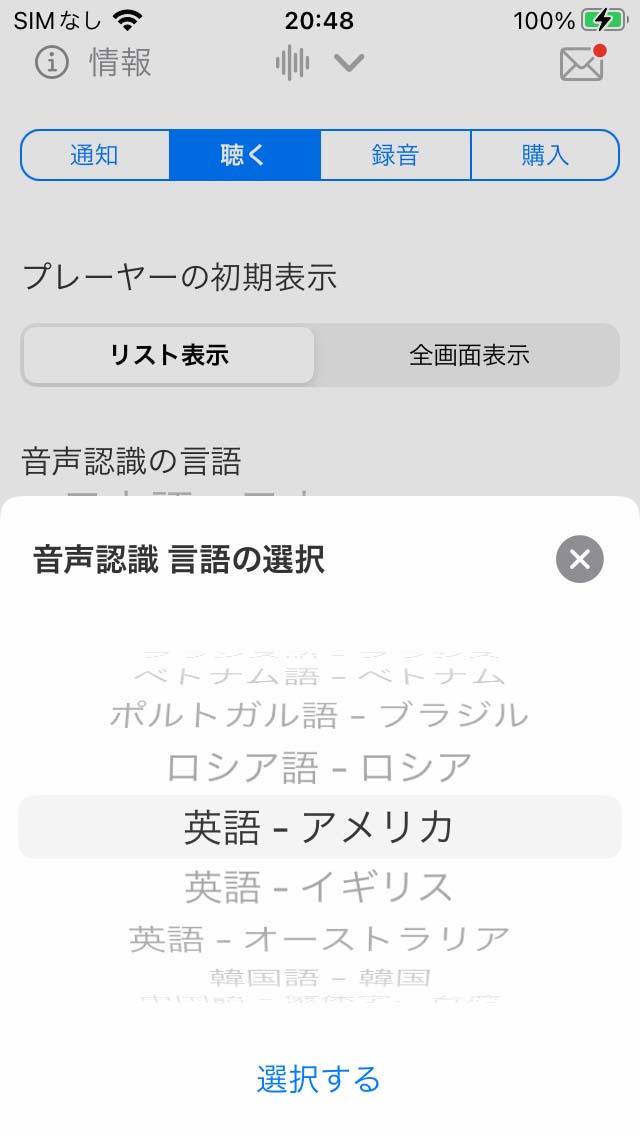Select ロシア語 - ロシア in the picker
640x1136 pixels.
[x=319, y=767]
